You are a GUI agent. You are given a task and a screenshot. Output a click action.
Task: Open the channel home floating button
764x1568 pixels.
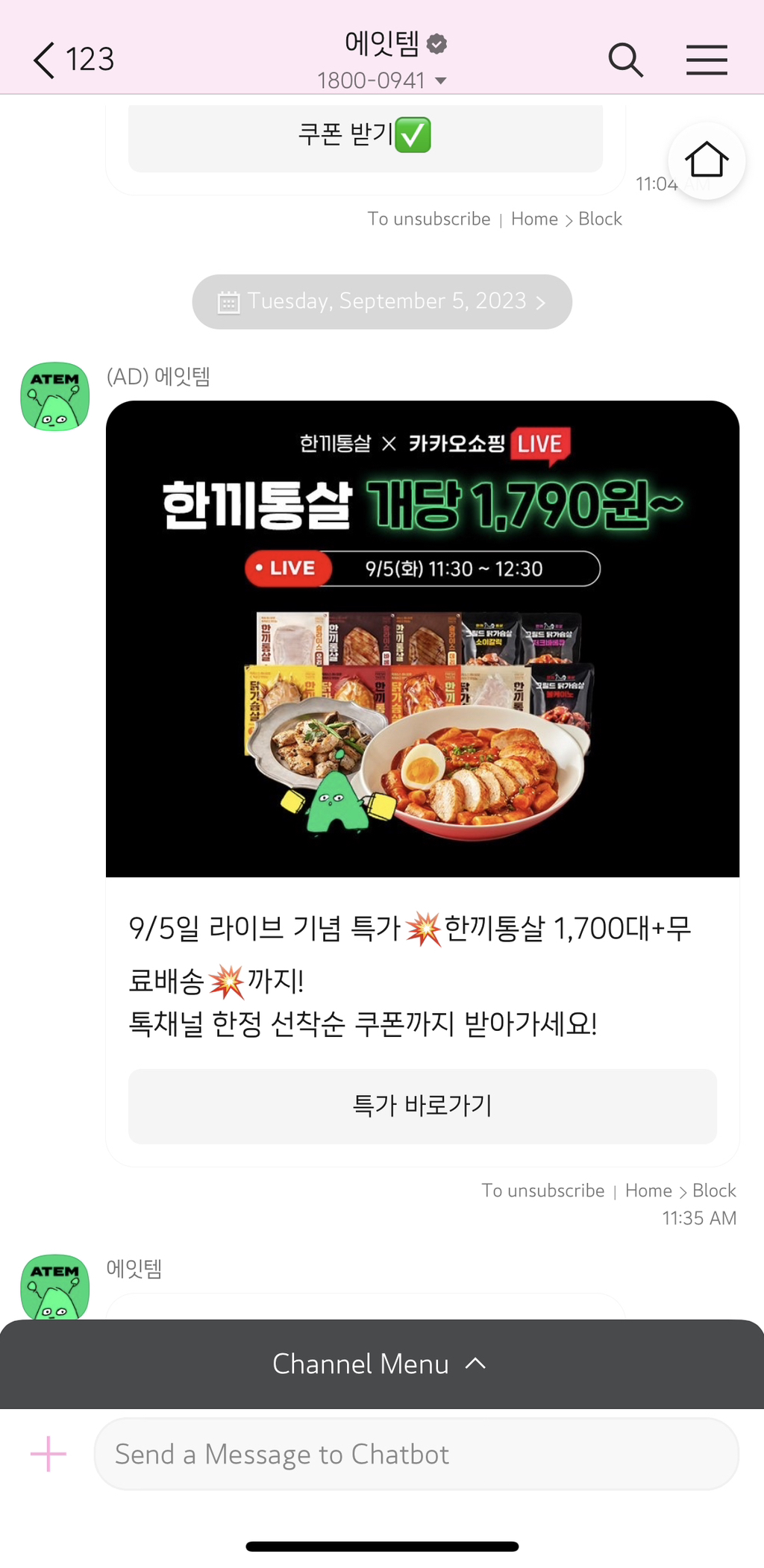(706, 160)
